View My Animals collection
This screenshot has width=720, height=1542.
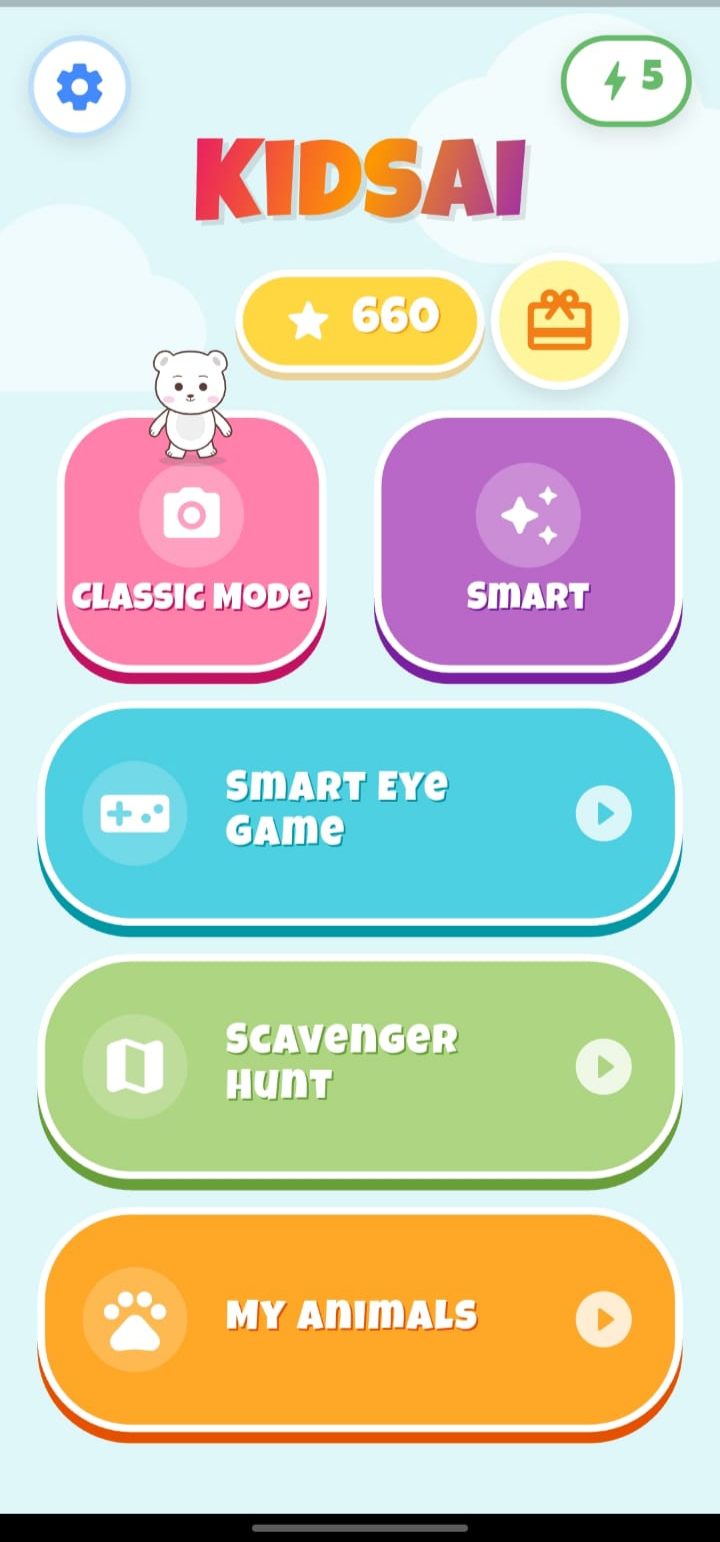point(360,1319)
